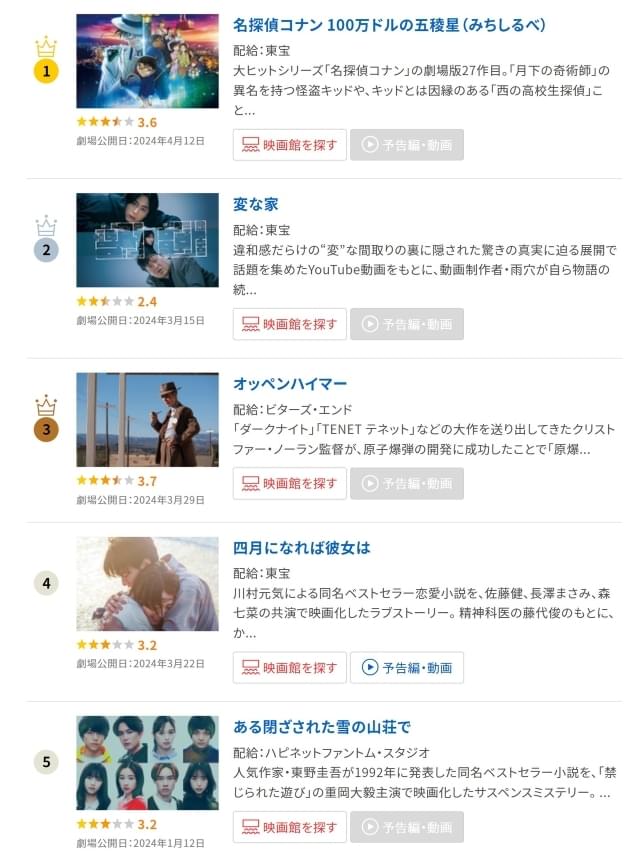640x862 pixels.
Task: Open the 変な家 movie title link
Action: point(256,204)
